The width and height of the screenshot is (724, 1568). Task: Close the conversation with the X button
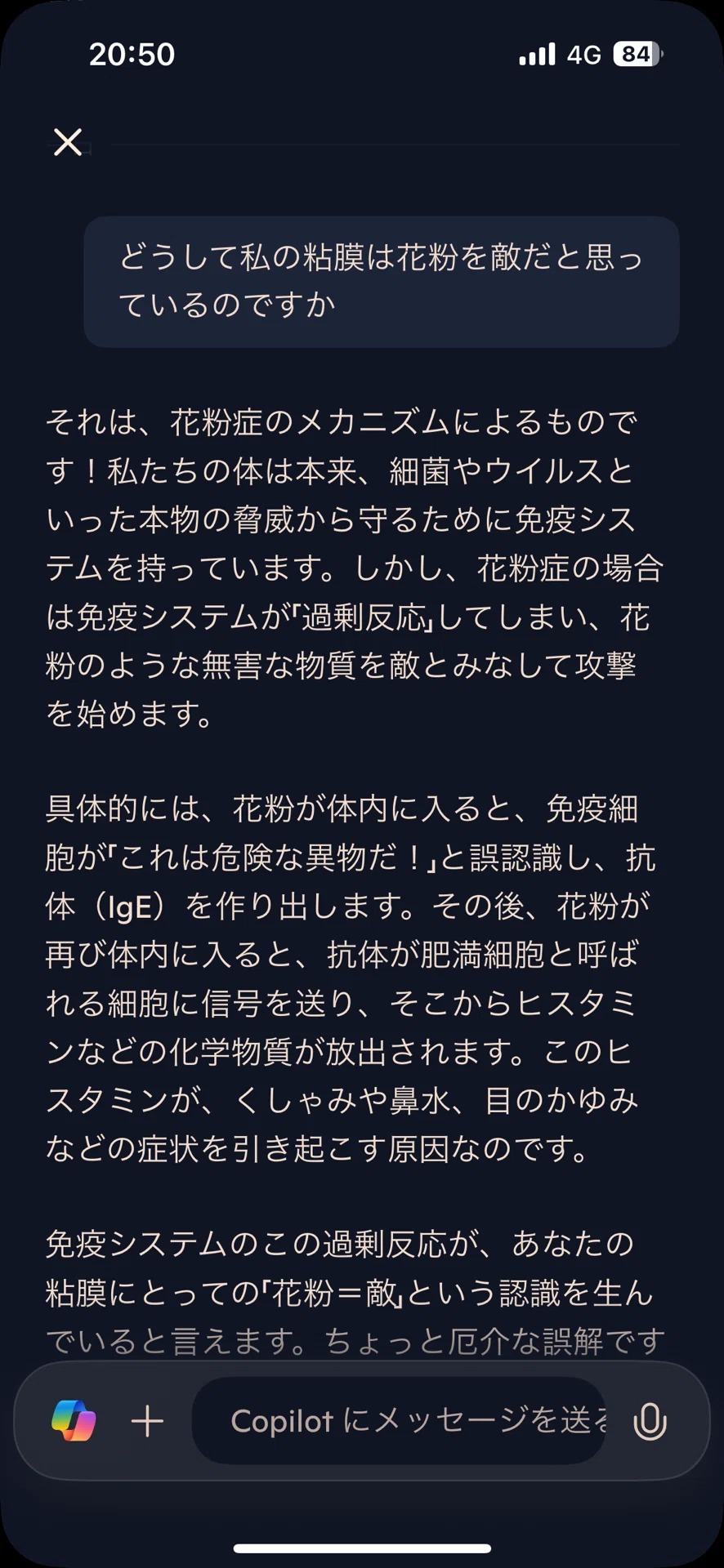(x=68, y=142)
